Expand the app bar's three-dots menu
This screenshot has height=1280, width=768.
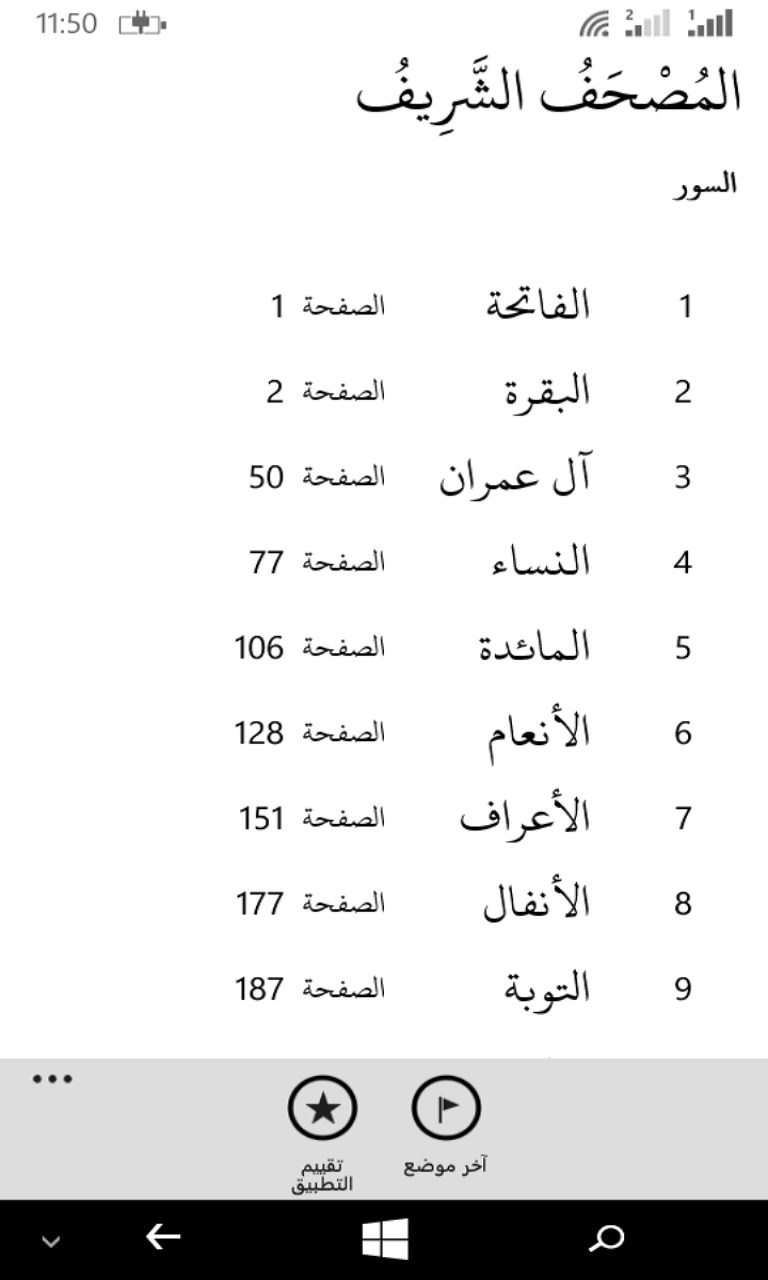(x=52, y=1079)
